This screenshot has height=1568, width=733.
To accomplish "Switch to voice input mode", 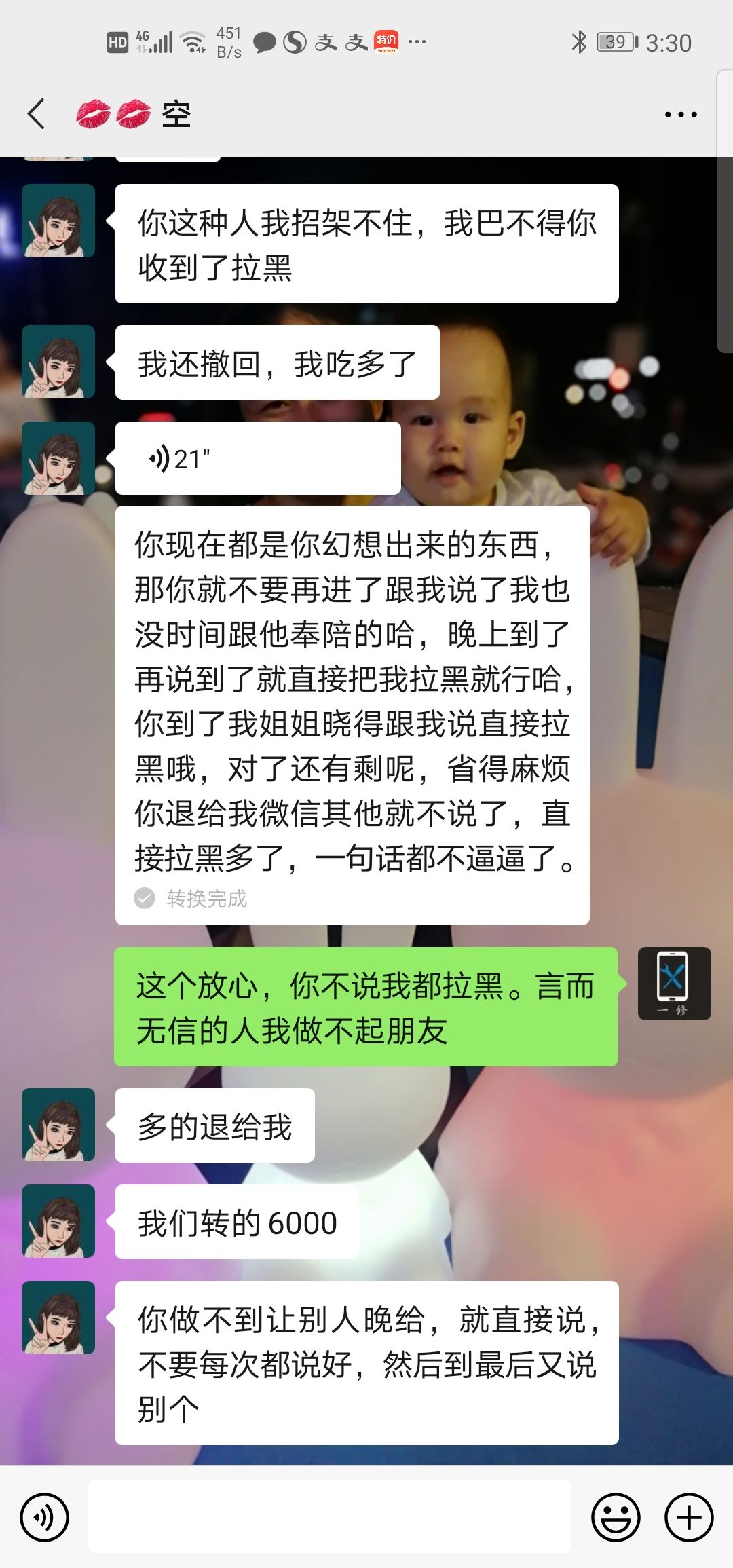I will click(44, 1516).
